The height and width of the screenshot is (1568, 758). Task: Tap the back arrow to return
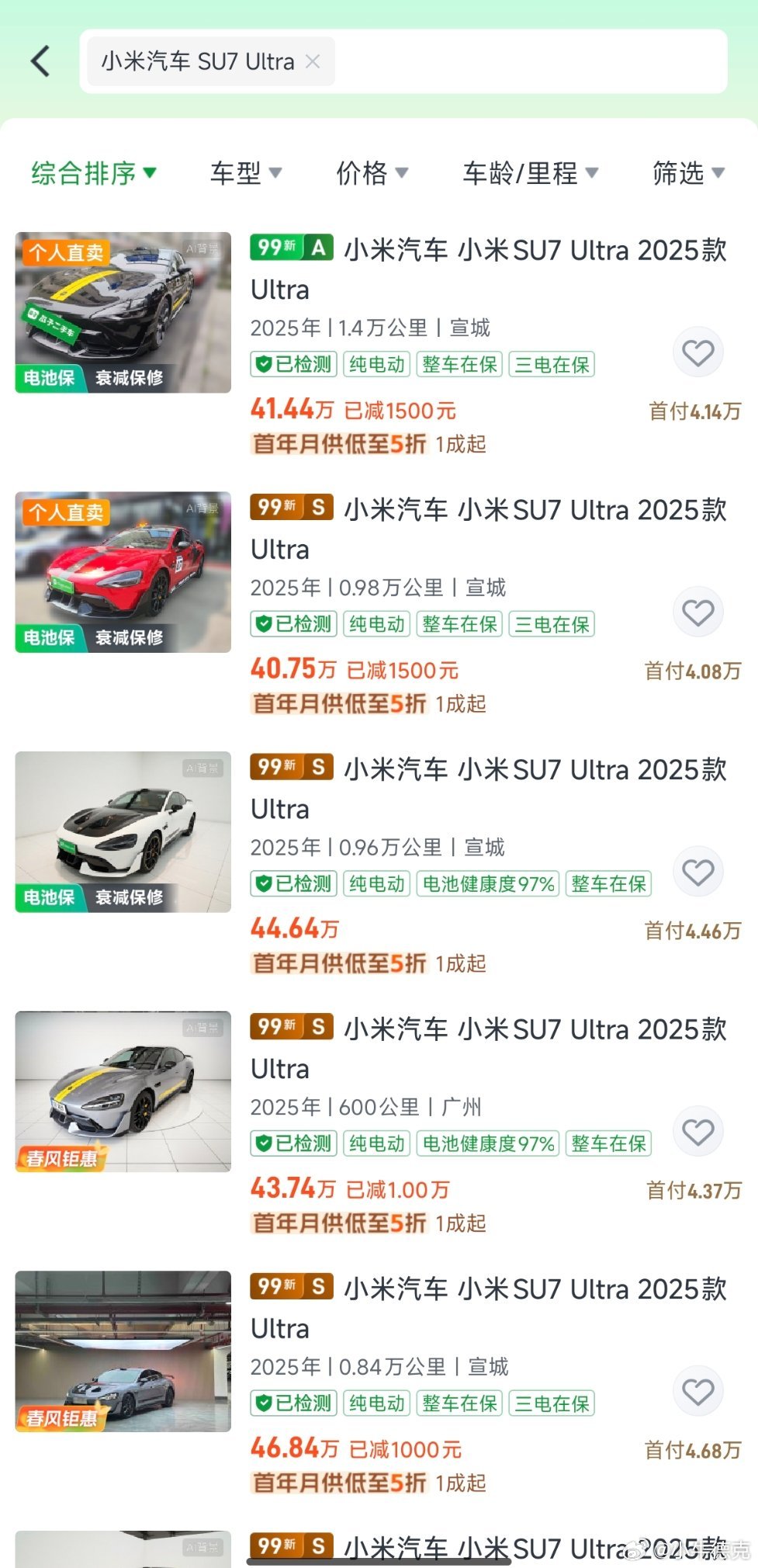tap(40, 61)
